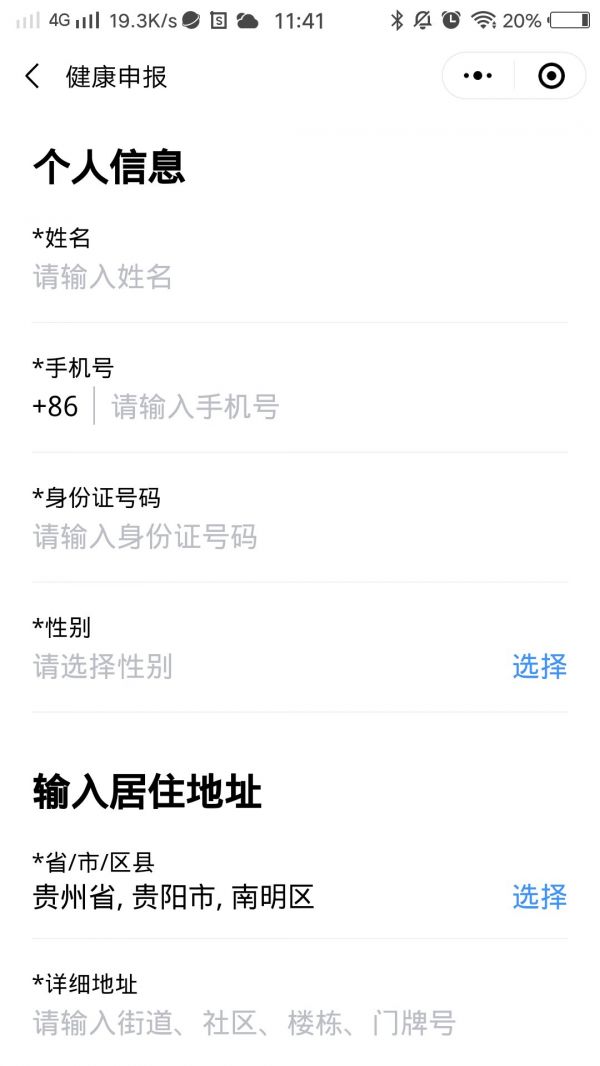600x1066 pixels.
Task: Tap the 姓名 name input field
Action: tap(299, 277)
